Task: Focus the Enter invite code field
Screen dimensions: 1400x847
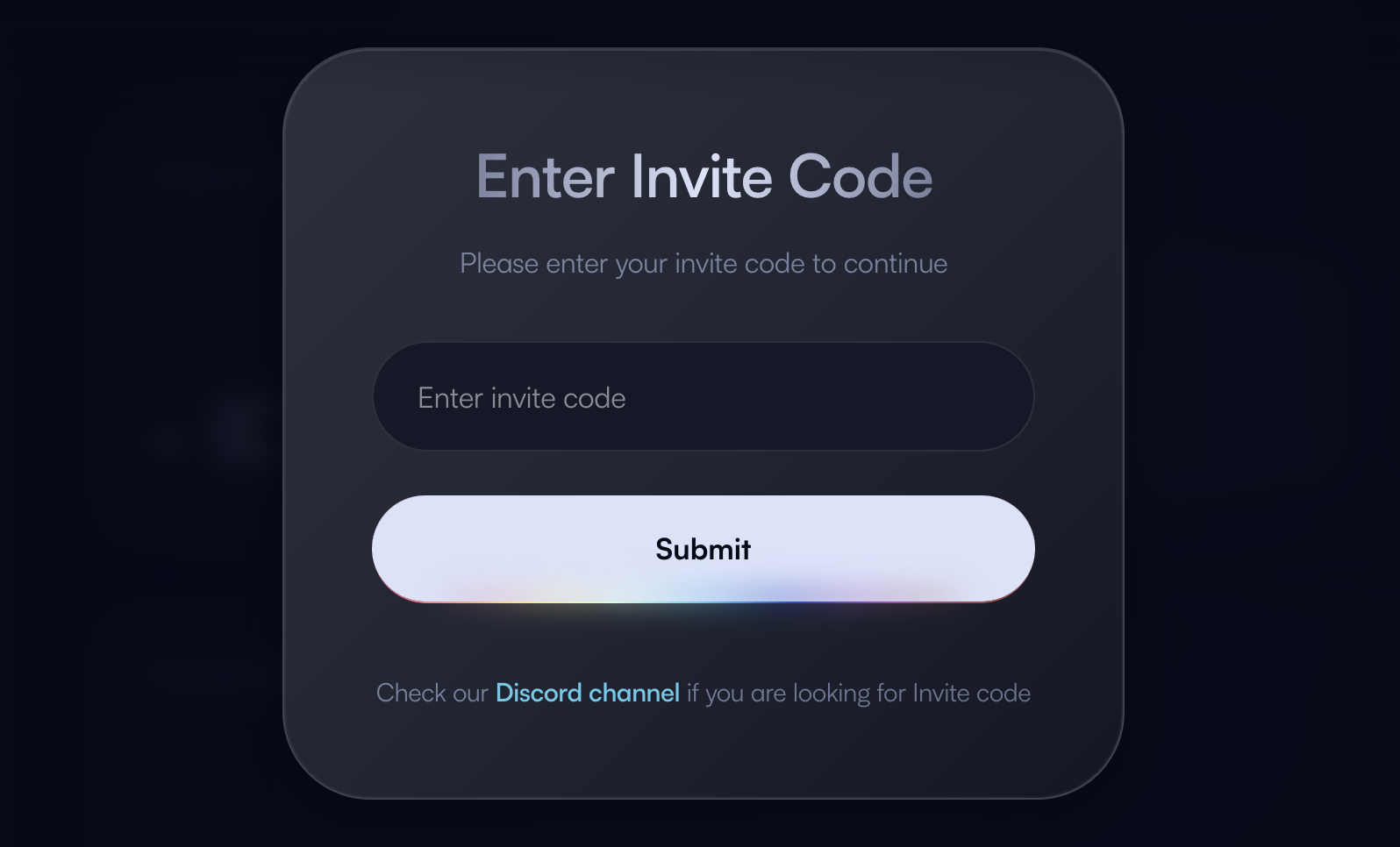Action: tap(703, 397)
